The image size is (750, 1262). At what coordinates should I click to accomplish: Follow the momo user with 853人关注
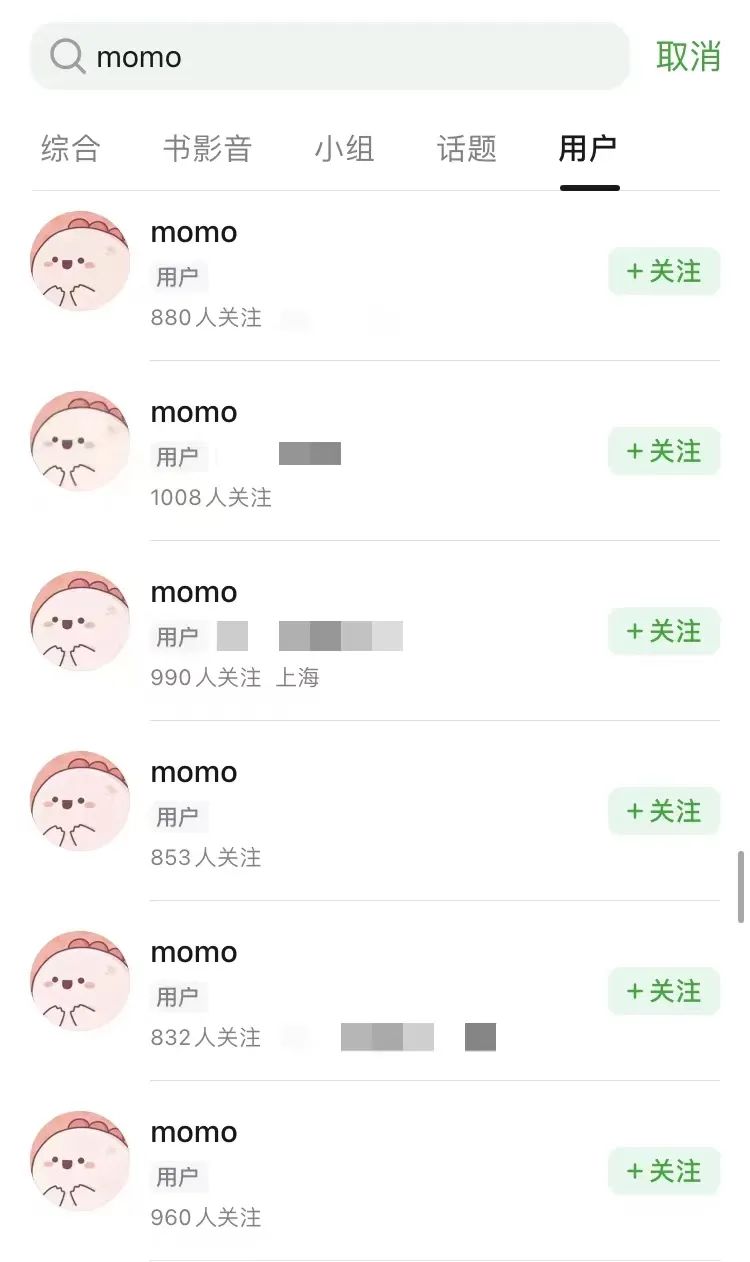664,811
